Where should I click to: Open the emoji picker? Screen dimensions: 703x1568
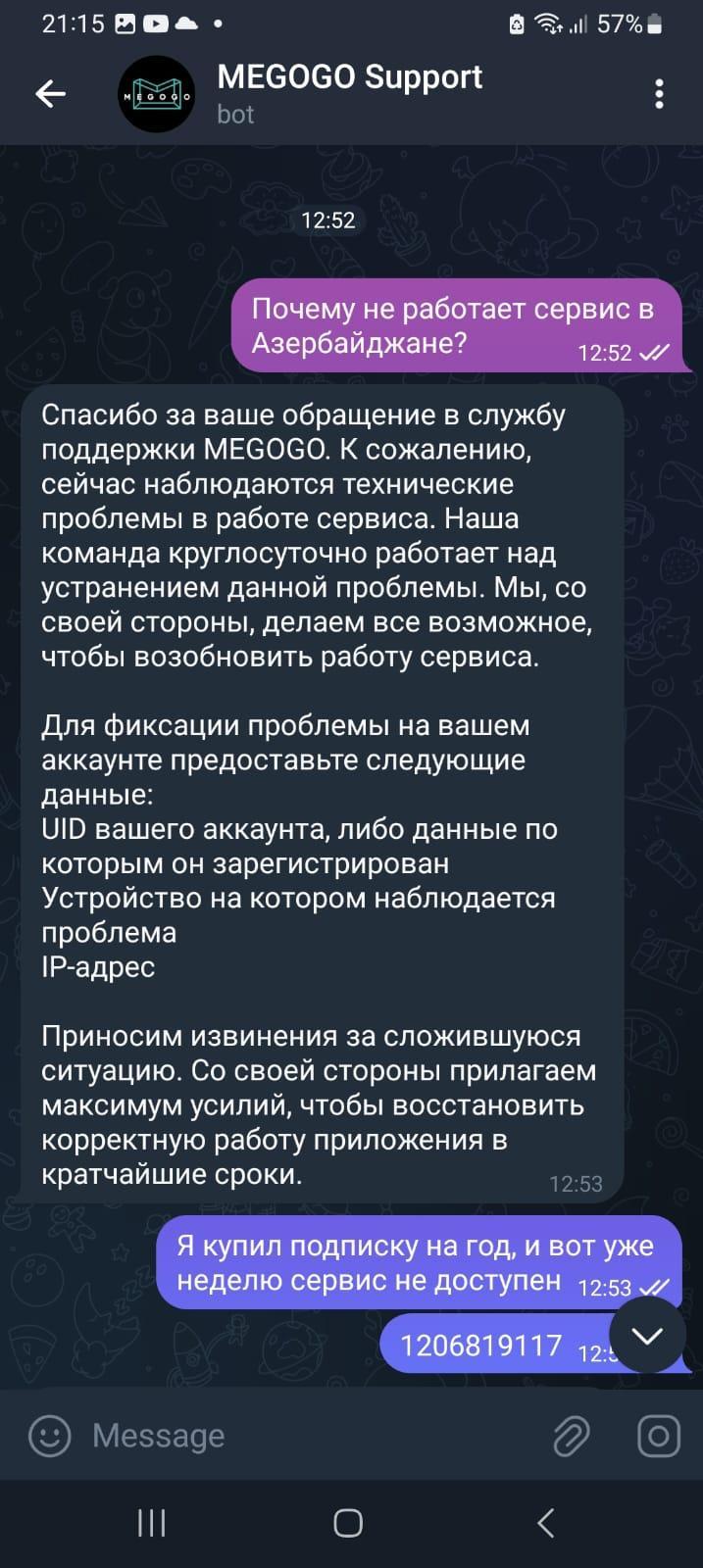49,1436
